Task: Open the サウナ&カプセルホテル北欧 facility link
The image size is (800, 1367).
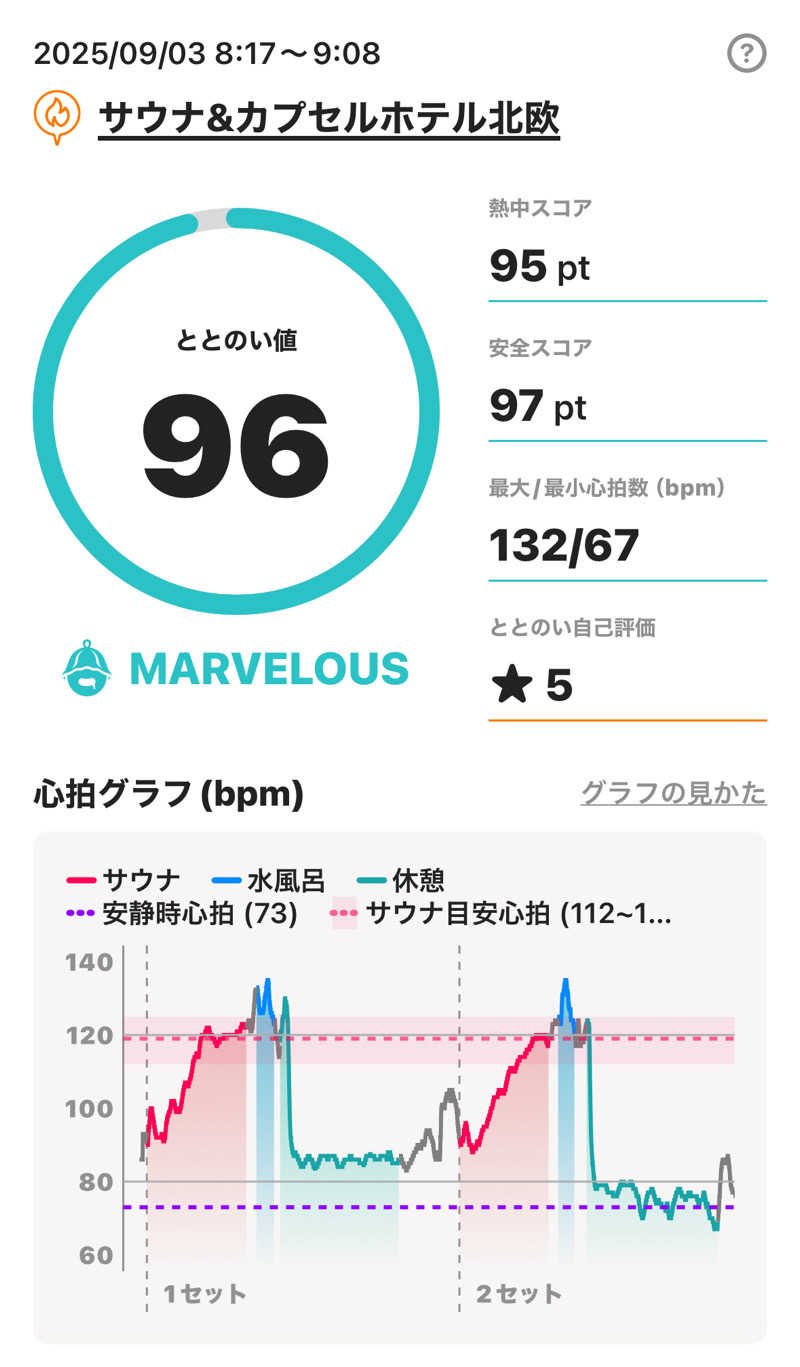Action: (328, 119)
